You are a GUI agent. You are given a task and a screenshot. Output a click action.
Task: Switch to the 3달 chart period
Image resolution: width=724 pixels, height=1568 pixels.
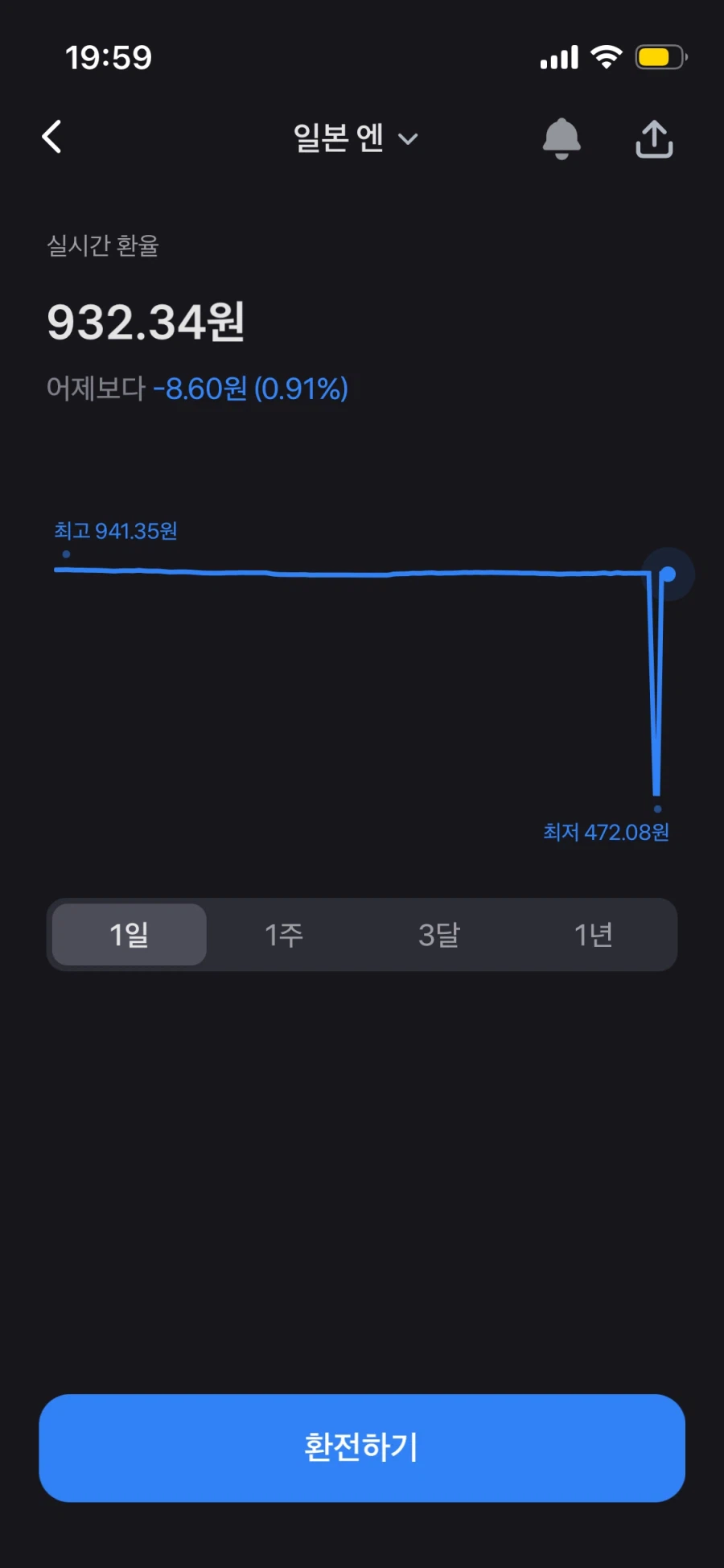click(439, 934)
